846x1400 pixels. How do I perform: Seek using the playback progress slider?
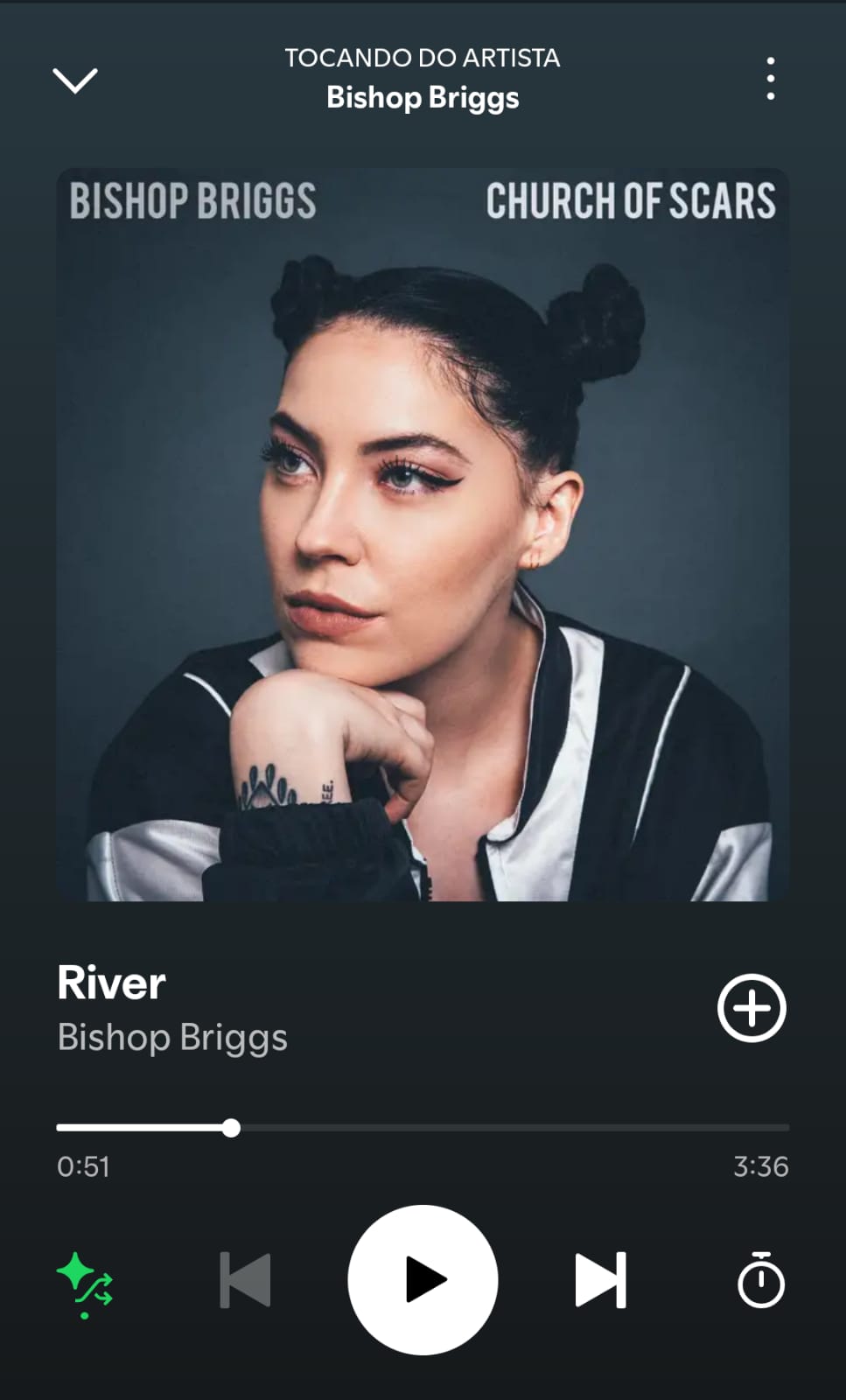click(423, 1128)
